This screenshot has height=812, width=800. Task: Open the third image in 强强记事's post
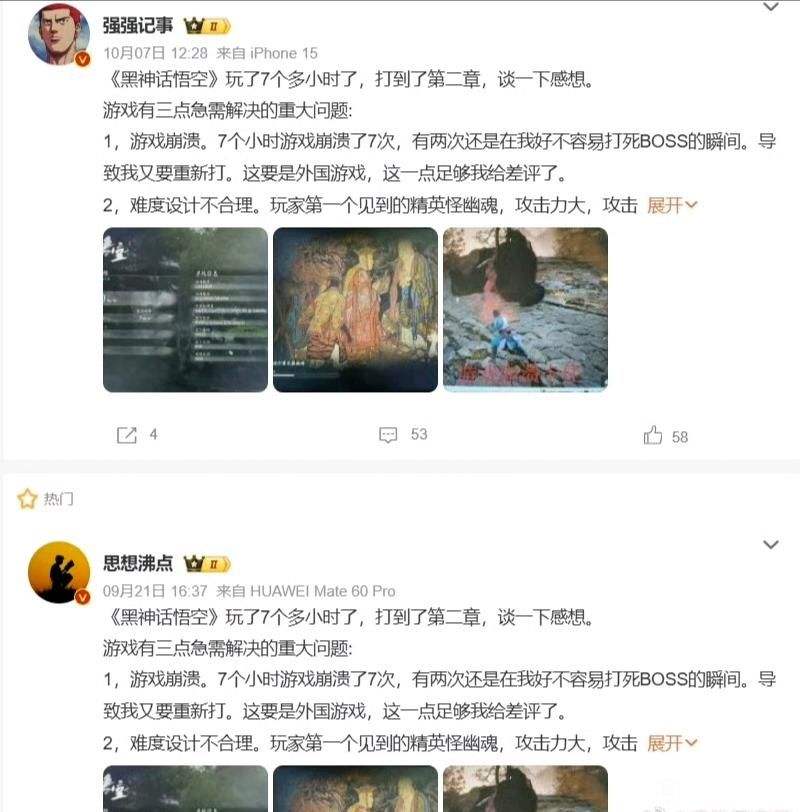[525, 310]
